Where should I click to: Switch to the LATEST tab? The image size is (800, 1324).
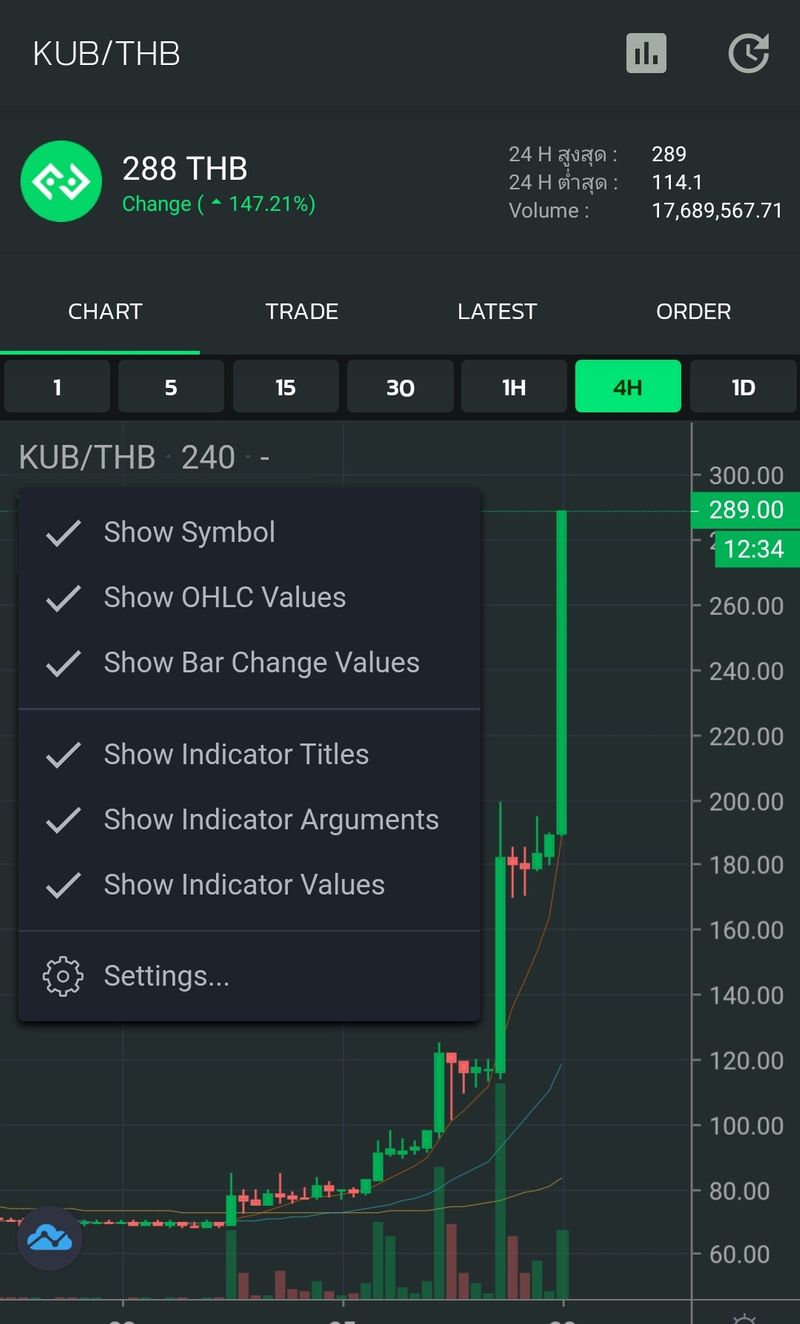[497, 311]
